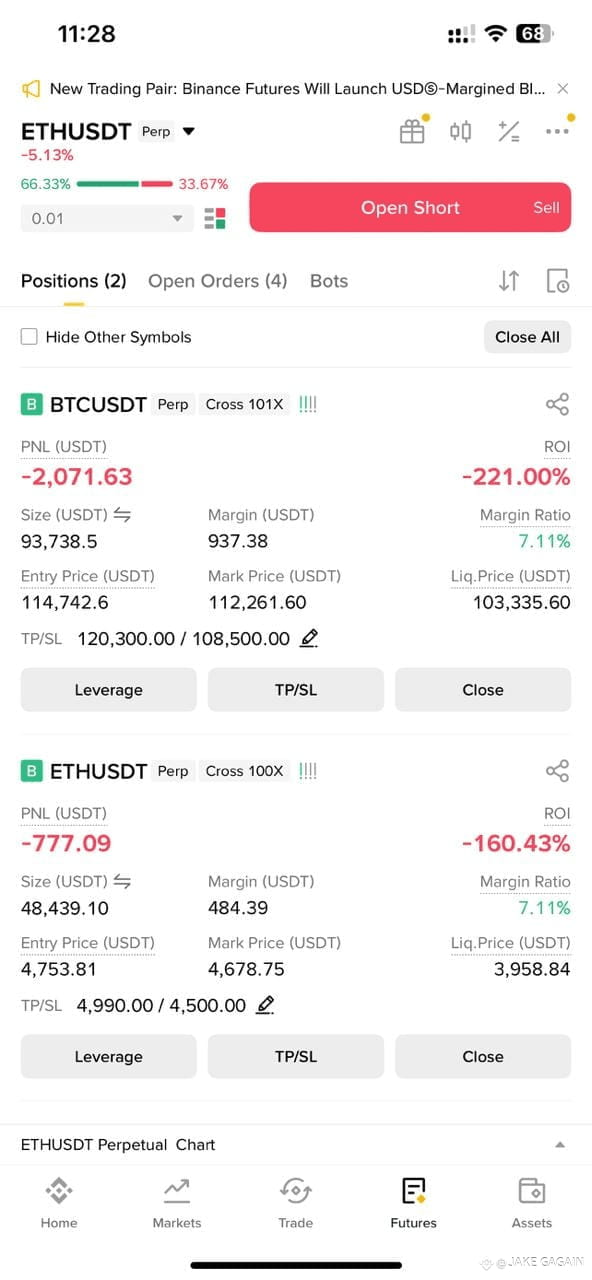Close the ETHUSDT position

point(483,1057)
